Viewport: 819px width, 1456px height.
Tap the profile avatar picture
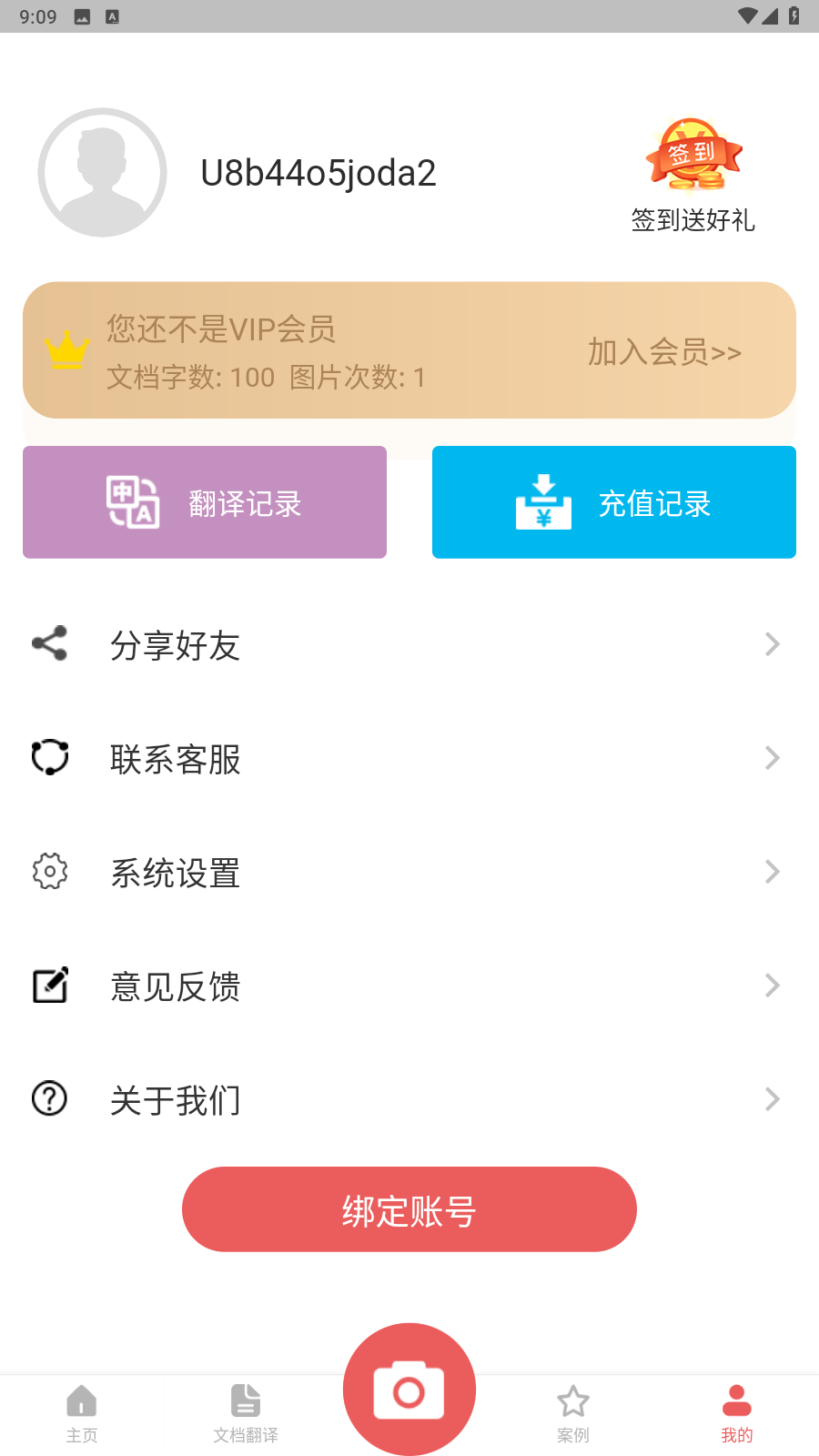[x=102, y=173]
